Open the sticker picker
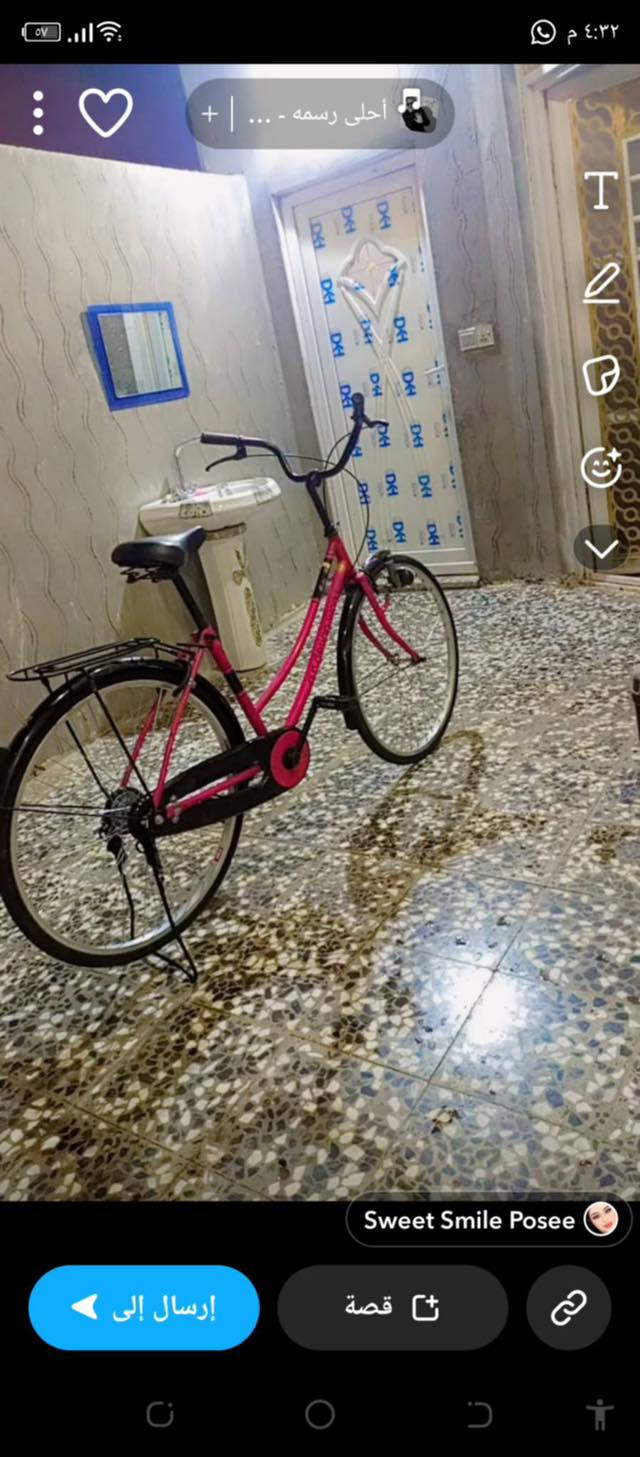This screenshot has width=640, height=1457. 601,376
